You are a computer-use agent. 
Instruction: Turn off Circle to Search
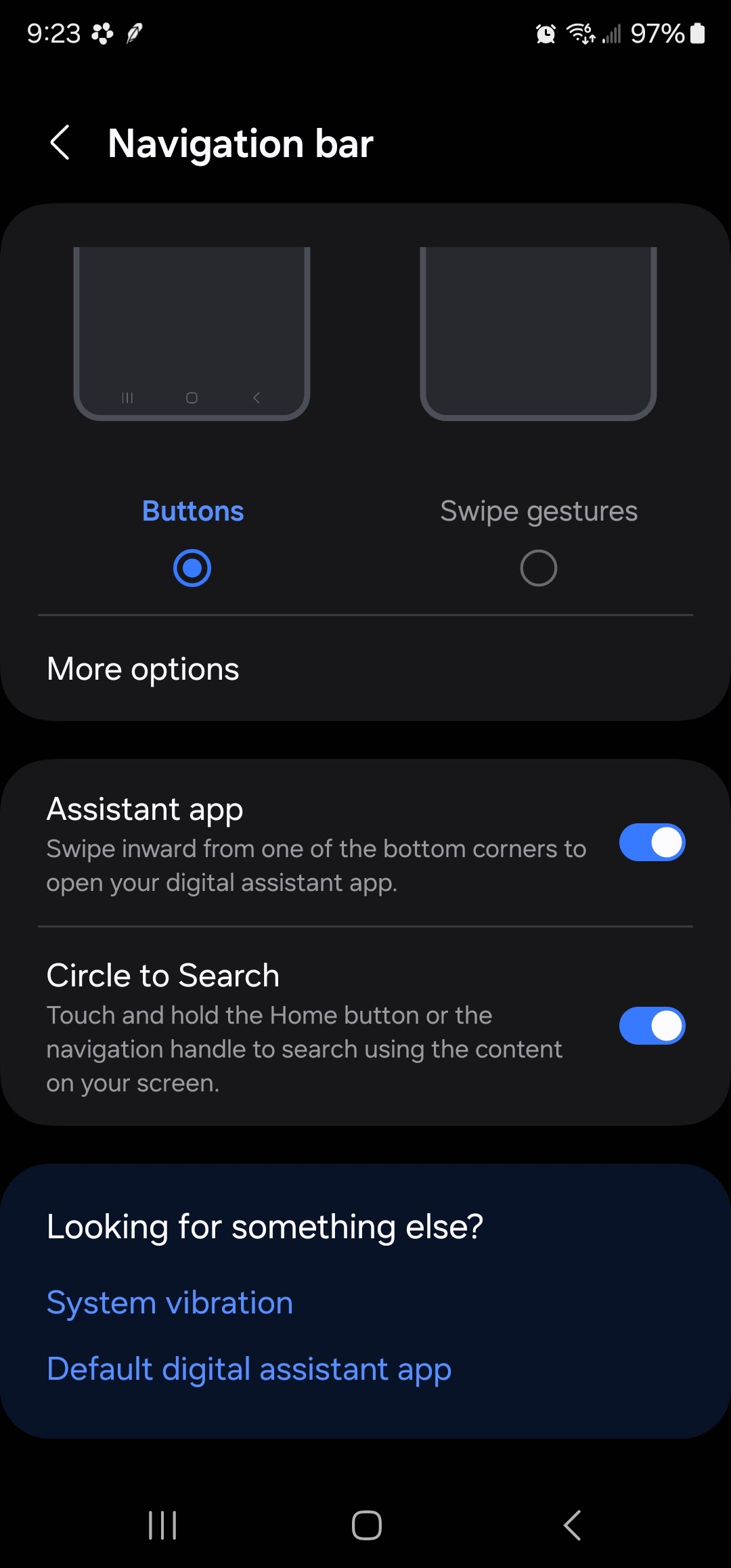652,1025
